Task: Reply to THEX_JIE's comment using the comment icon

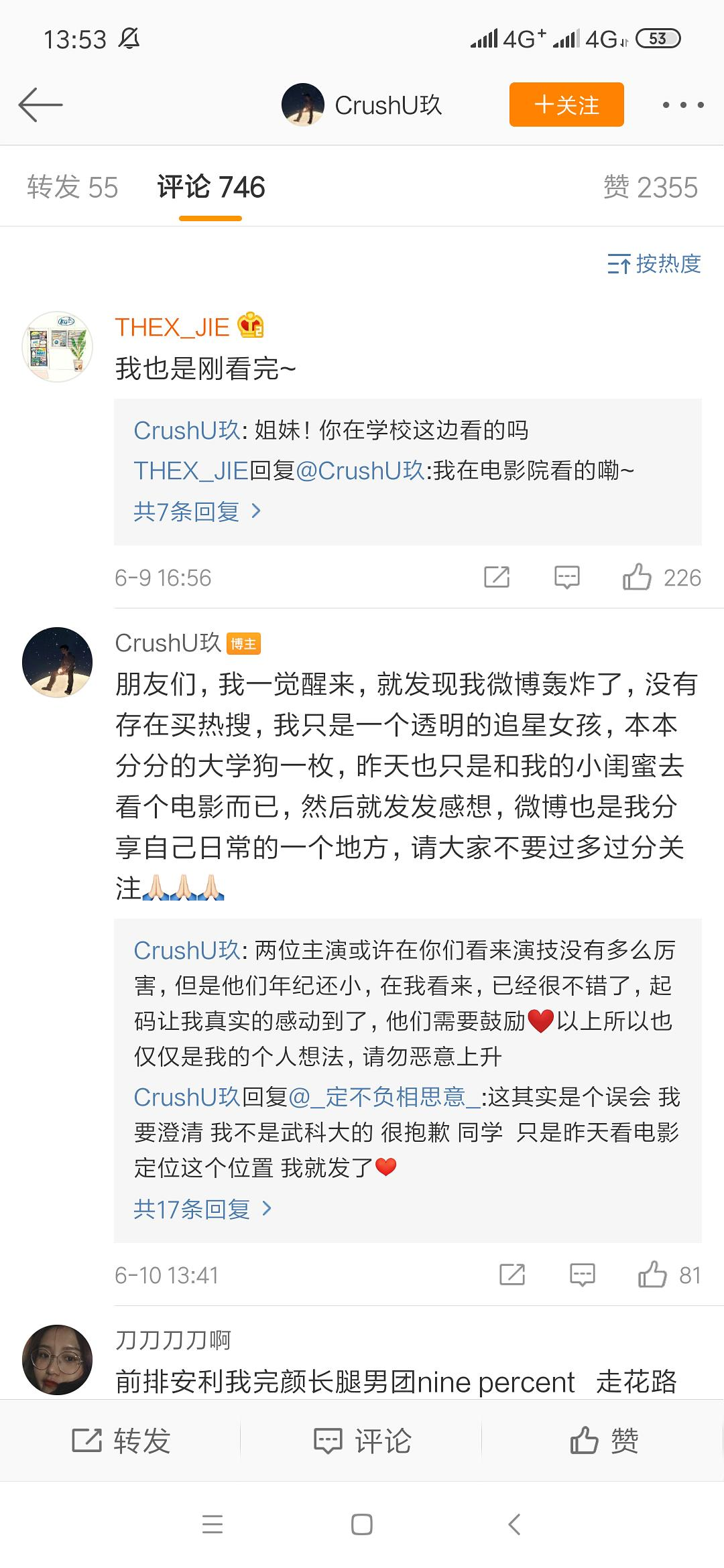Action: [x=566, y=577]
